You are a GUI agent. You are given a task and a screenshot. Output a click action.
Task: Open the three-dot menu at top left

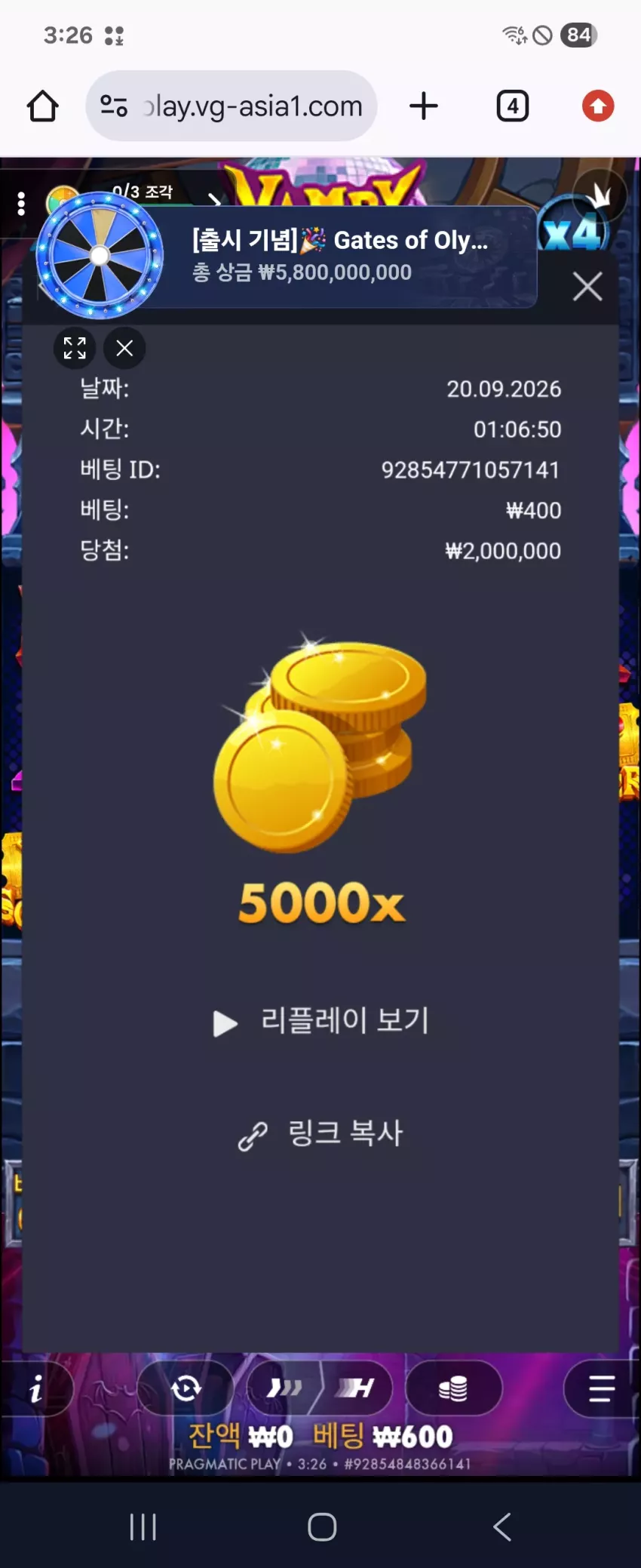21,204
